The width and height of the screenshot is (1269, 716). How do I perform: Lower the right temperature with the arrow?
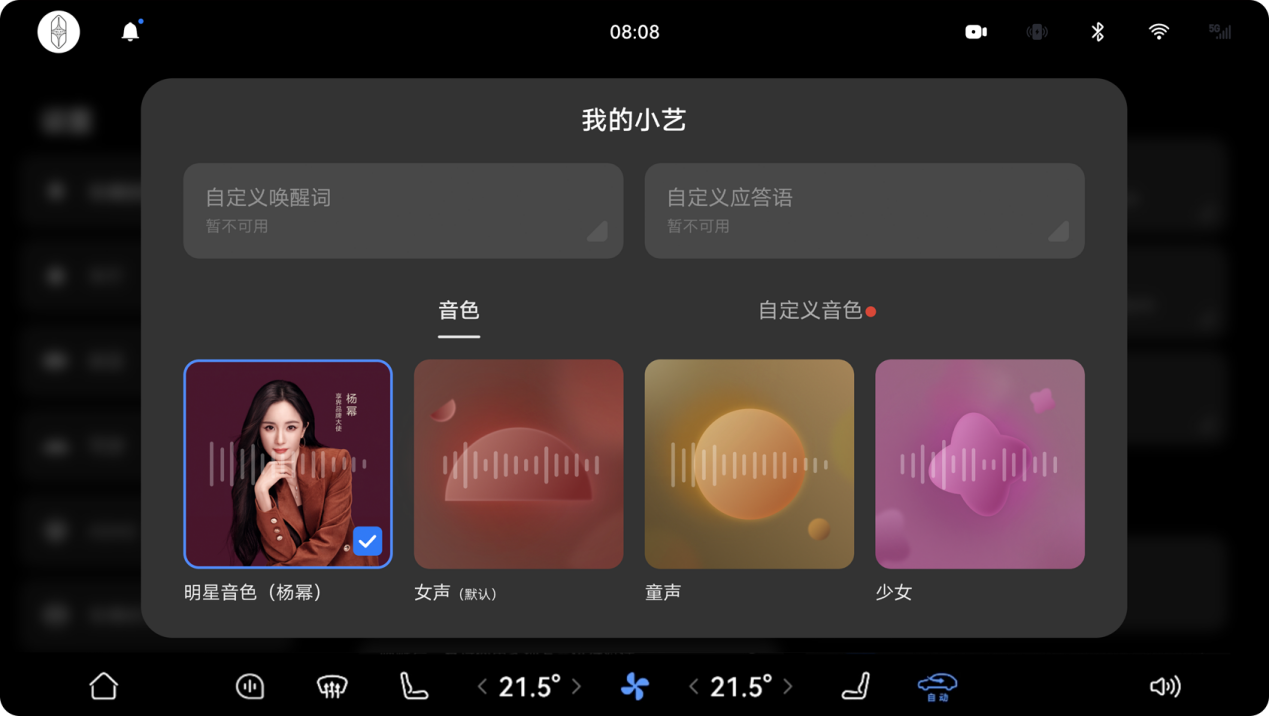pos(694,687)
